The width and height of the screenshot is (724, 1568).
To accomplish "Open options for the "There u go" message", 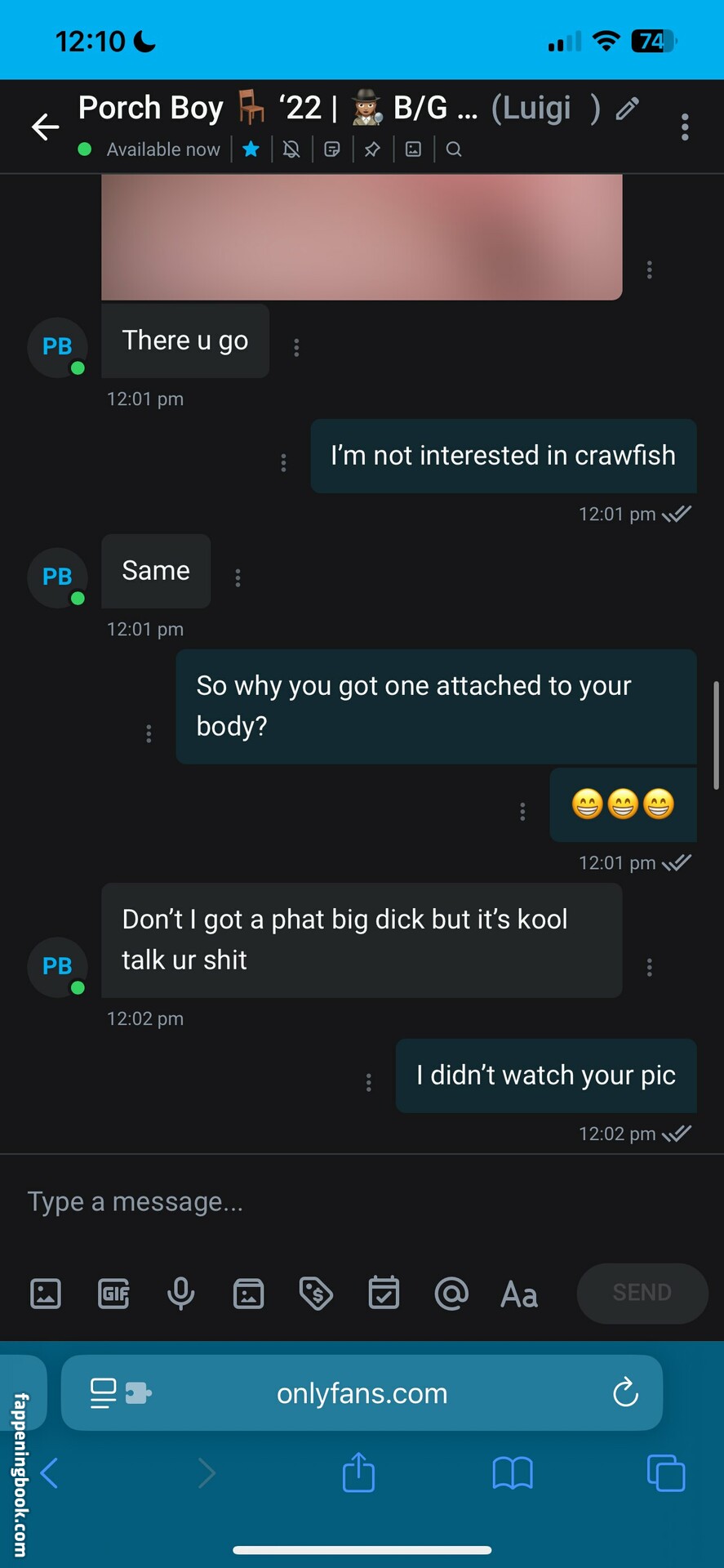I will tap(296, 348).
